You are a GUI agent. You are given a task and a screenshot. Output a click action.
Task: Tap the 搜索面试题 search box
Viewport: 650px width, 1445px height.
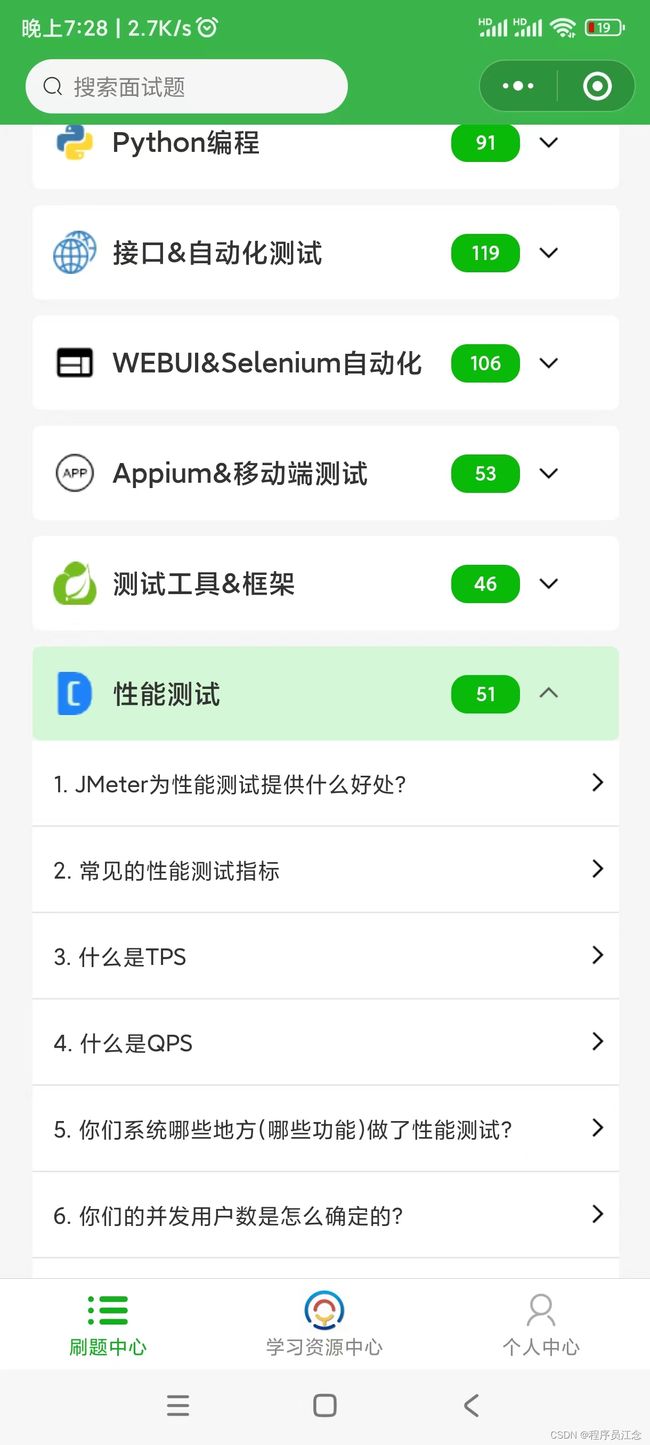click(x=187, y=87)
